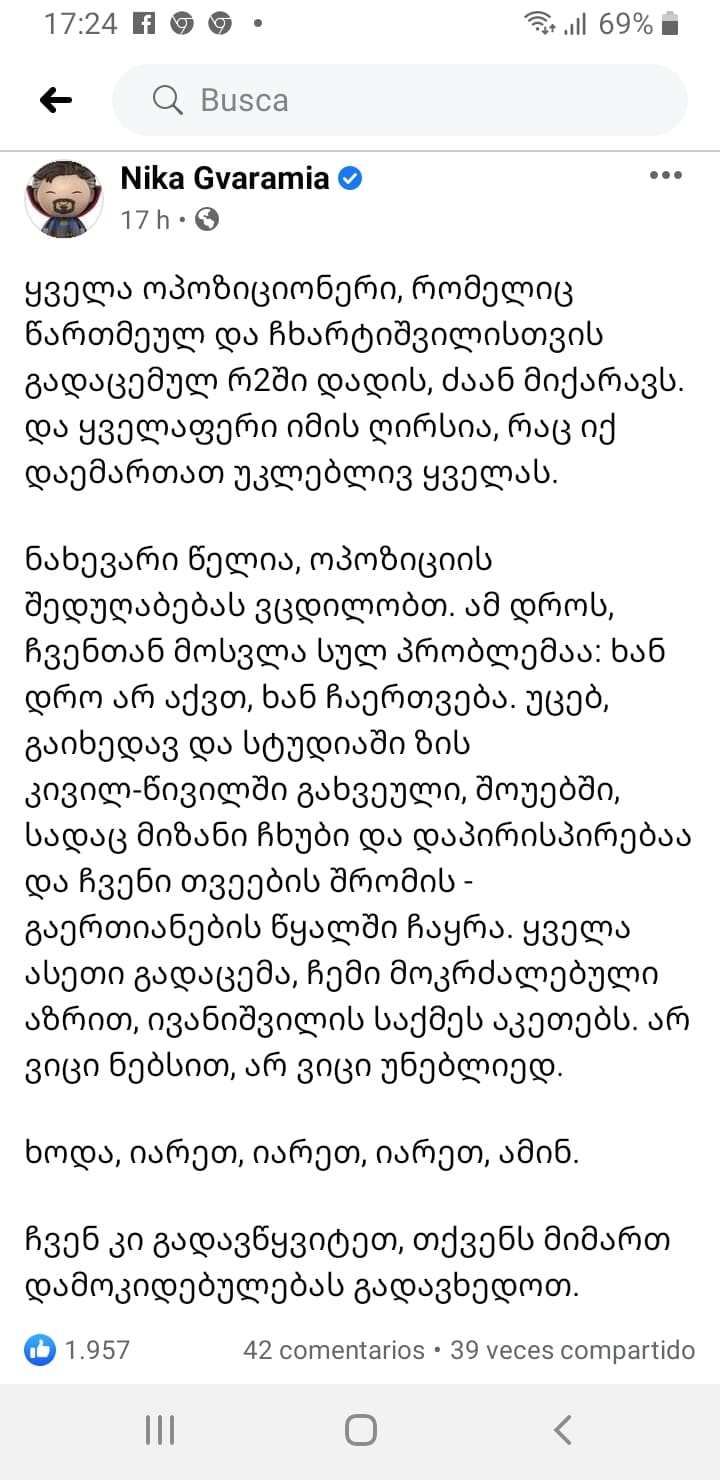Open Nika Gvaramia's profile name link
Screen dimensions: 720x1480
(224, 178)
